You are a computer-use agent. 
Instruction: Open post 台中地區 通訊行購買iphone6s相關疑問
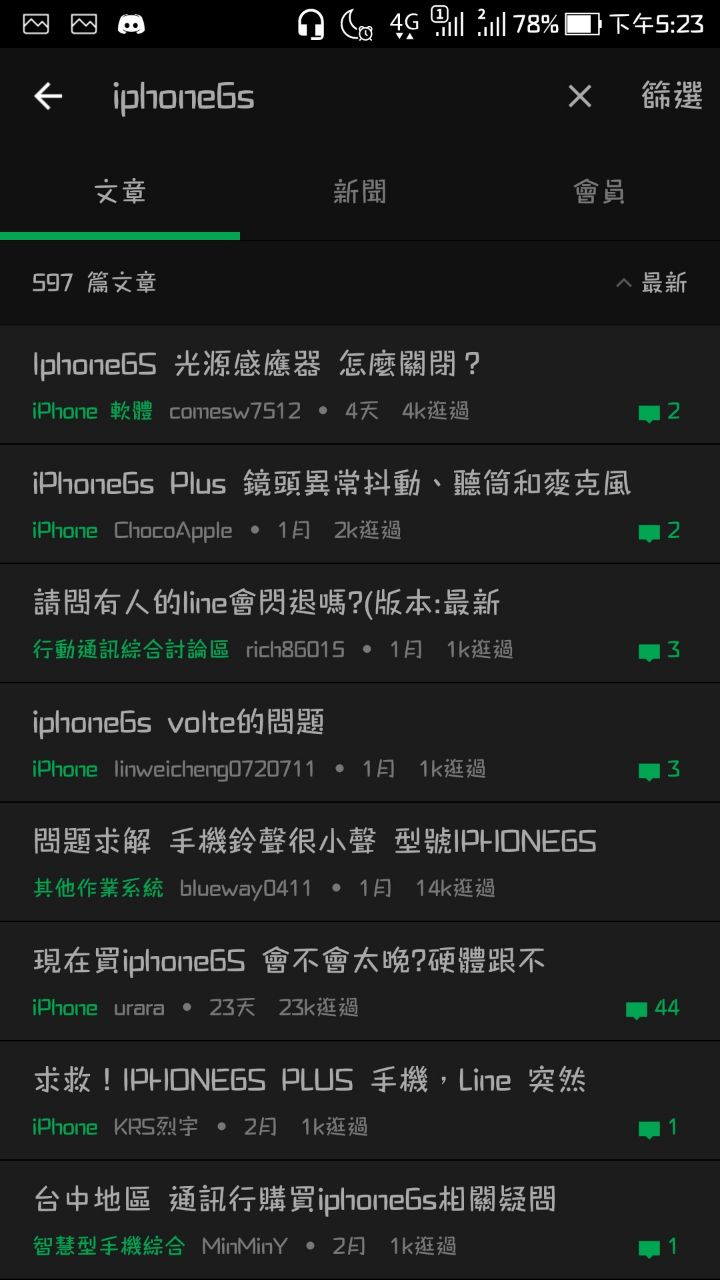360,1219
